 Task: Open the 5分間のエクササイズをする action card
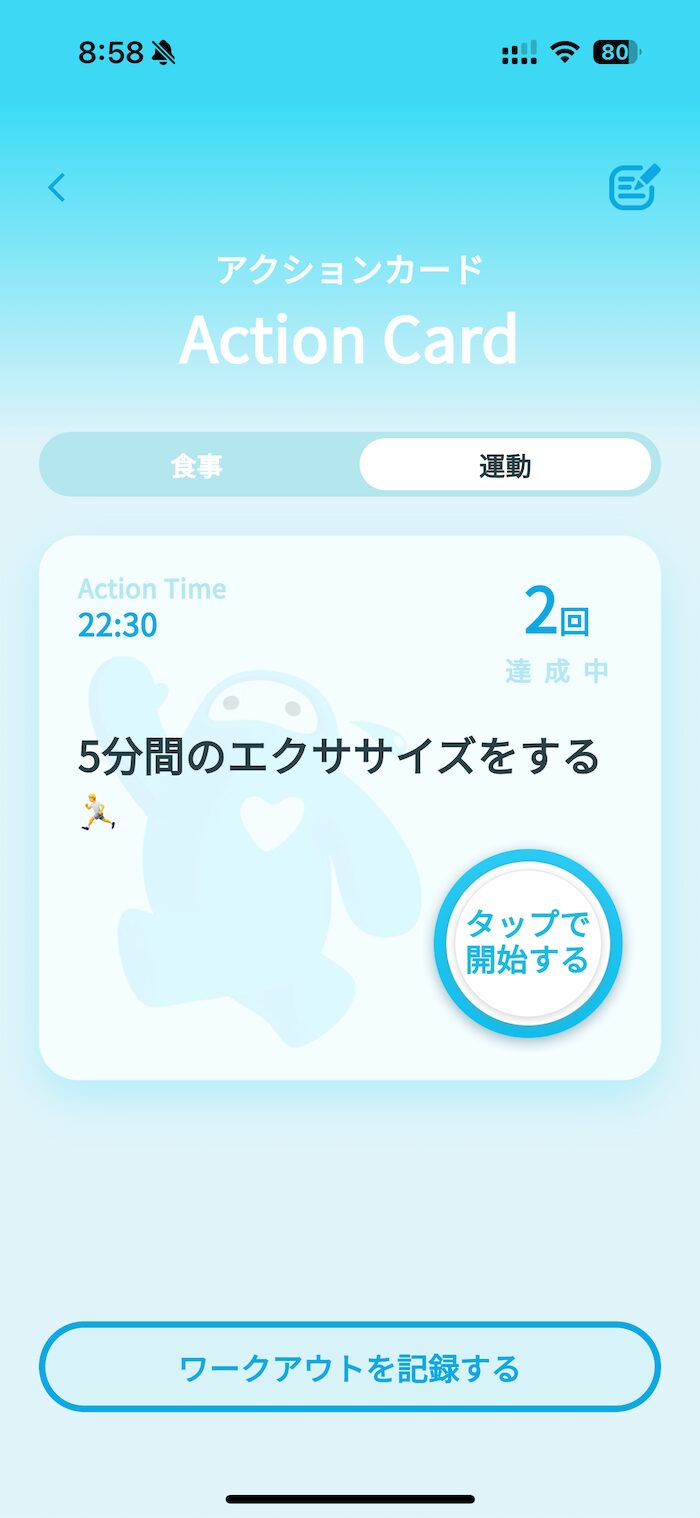point(350,807)
